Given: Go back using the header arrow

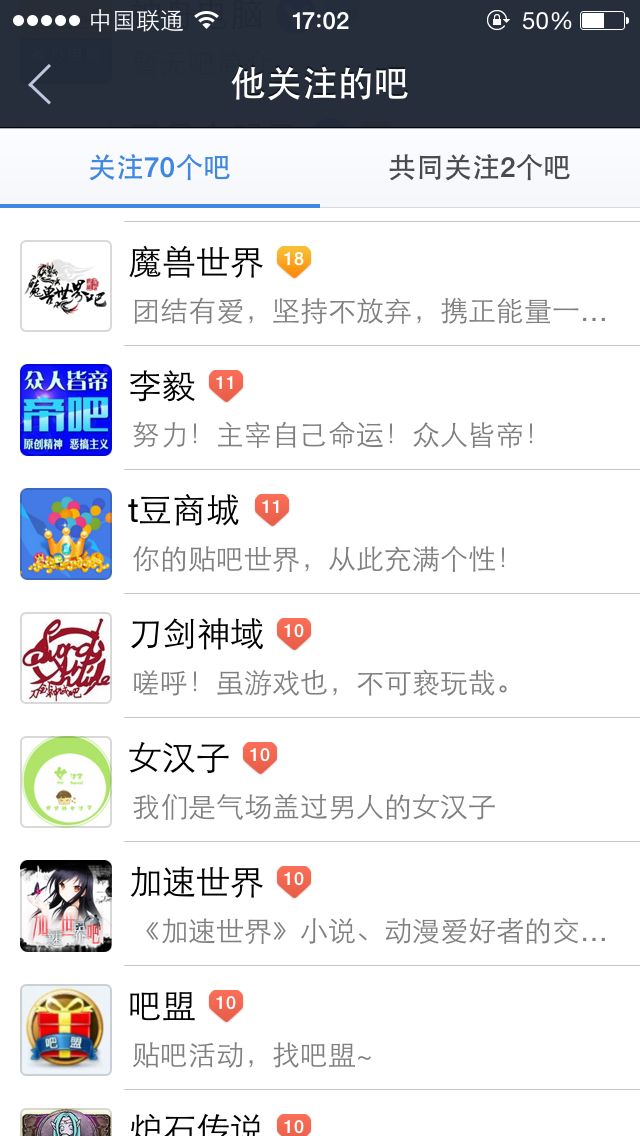Looking at the screenshot, I should click(40, 85).
